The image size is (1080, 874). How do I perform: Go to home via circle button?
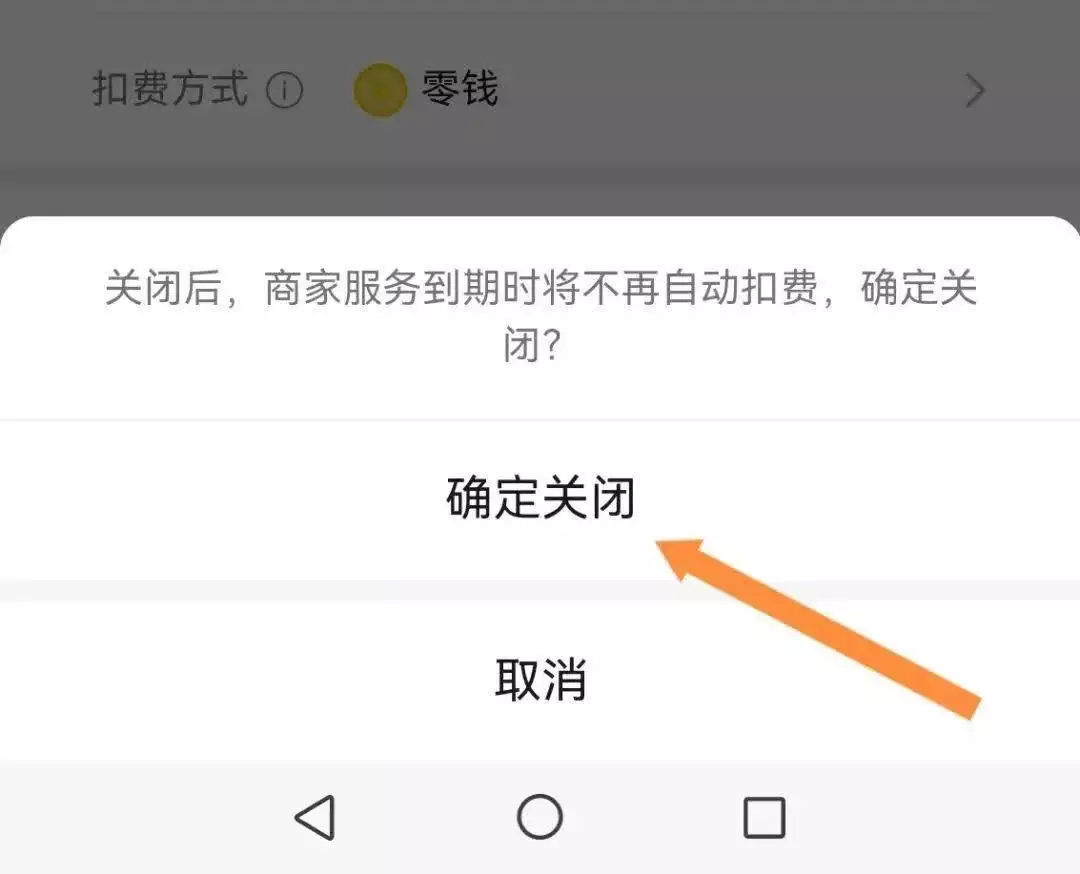540,817
